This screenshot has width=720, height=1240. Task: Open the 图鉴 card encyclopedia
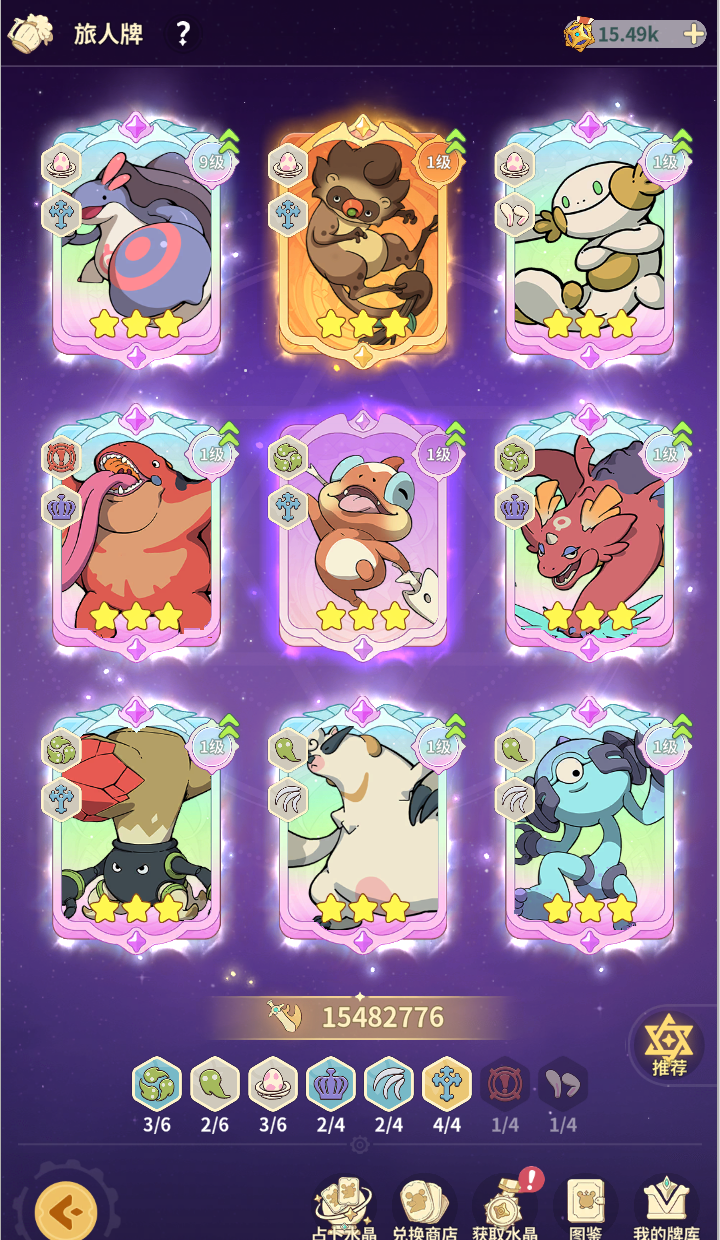click(585, 1208)
